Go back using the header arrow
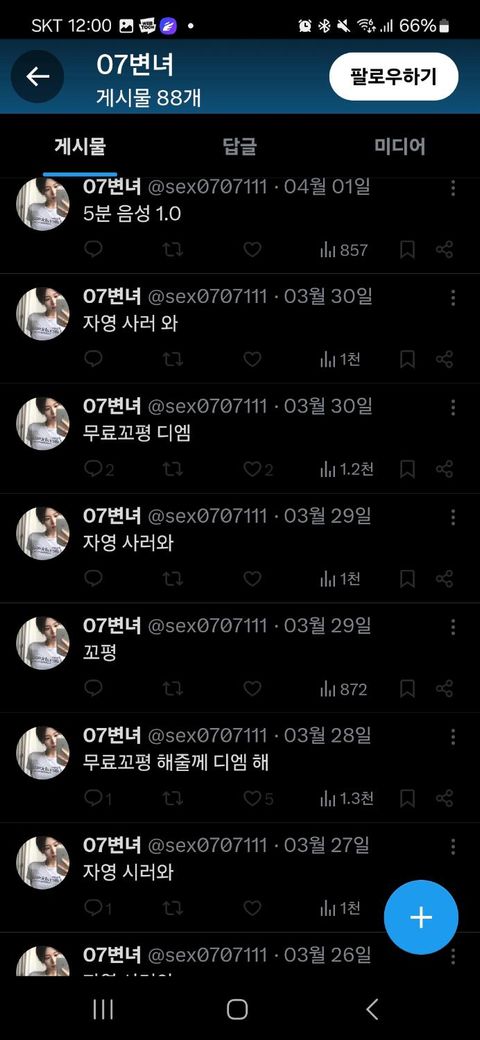The height and width of the screenshot is (1040, 480). click(38, 76)
